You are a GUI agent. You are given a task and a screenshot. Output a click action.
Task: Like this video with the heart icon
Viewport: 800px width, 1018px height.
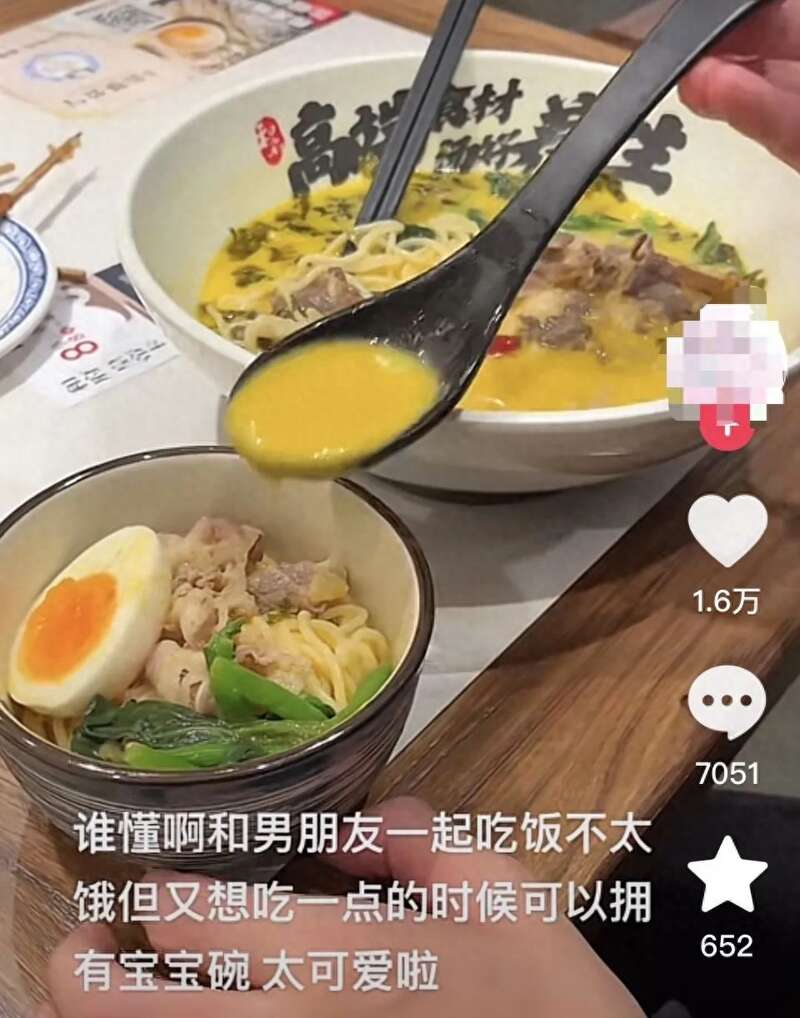pos(727,530)
